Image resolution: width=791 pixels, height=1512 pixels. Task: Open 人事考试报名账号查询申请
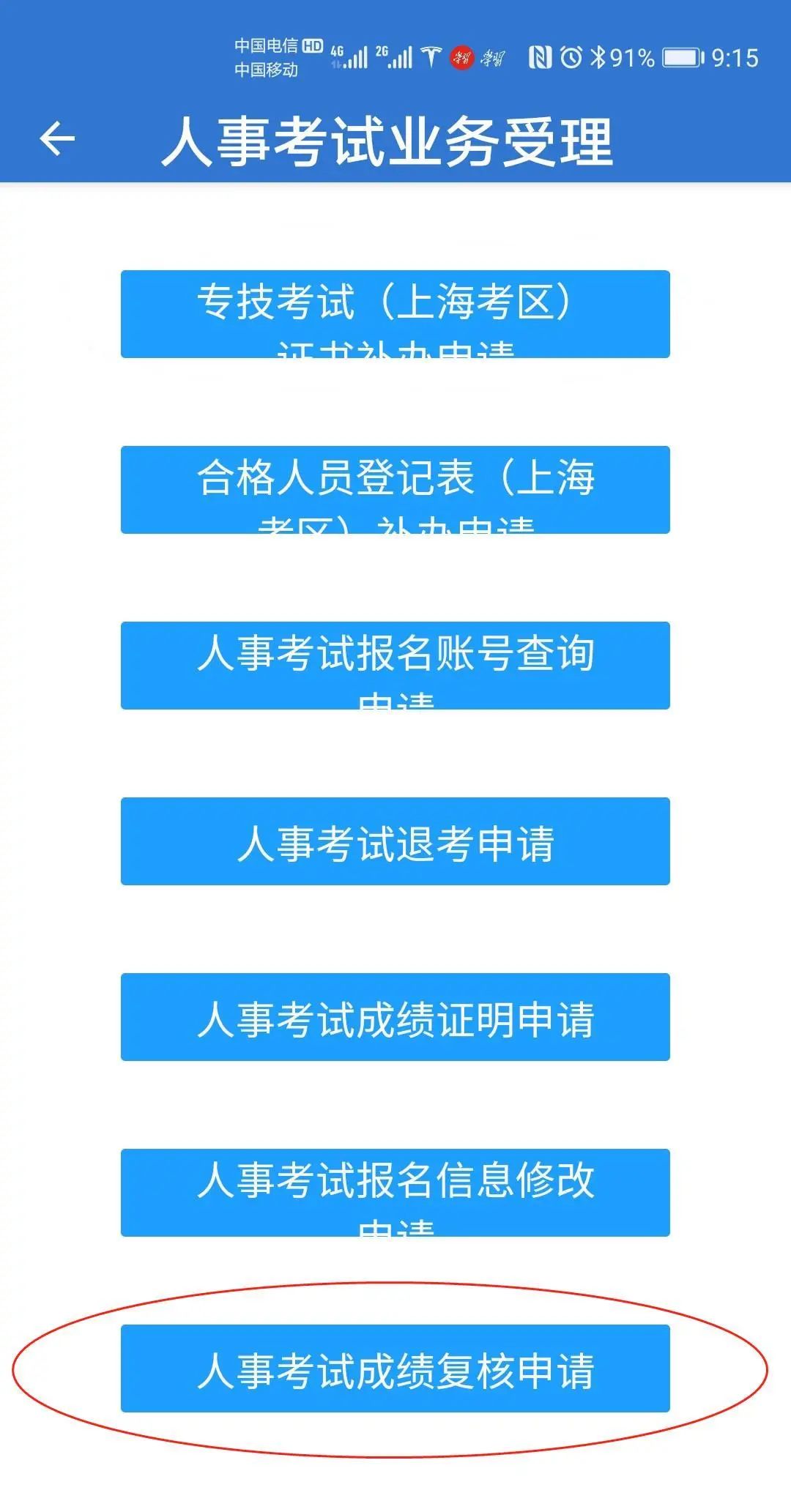pos(395,666)
